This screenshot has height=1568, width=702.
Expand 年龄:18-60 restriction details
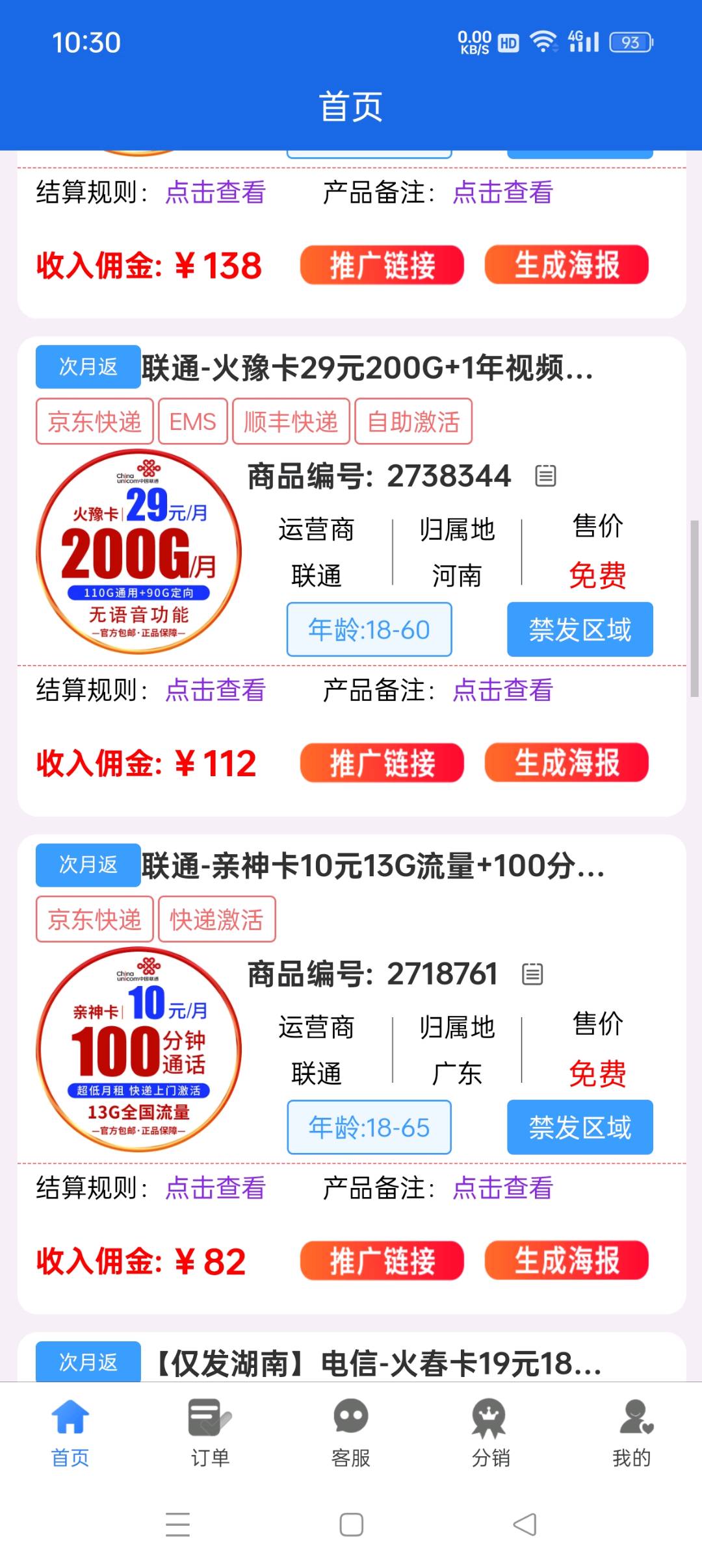coord(369,629)
